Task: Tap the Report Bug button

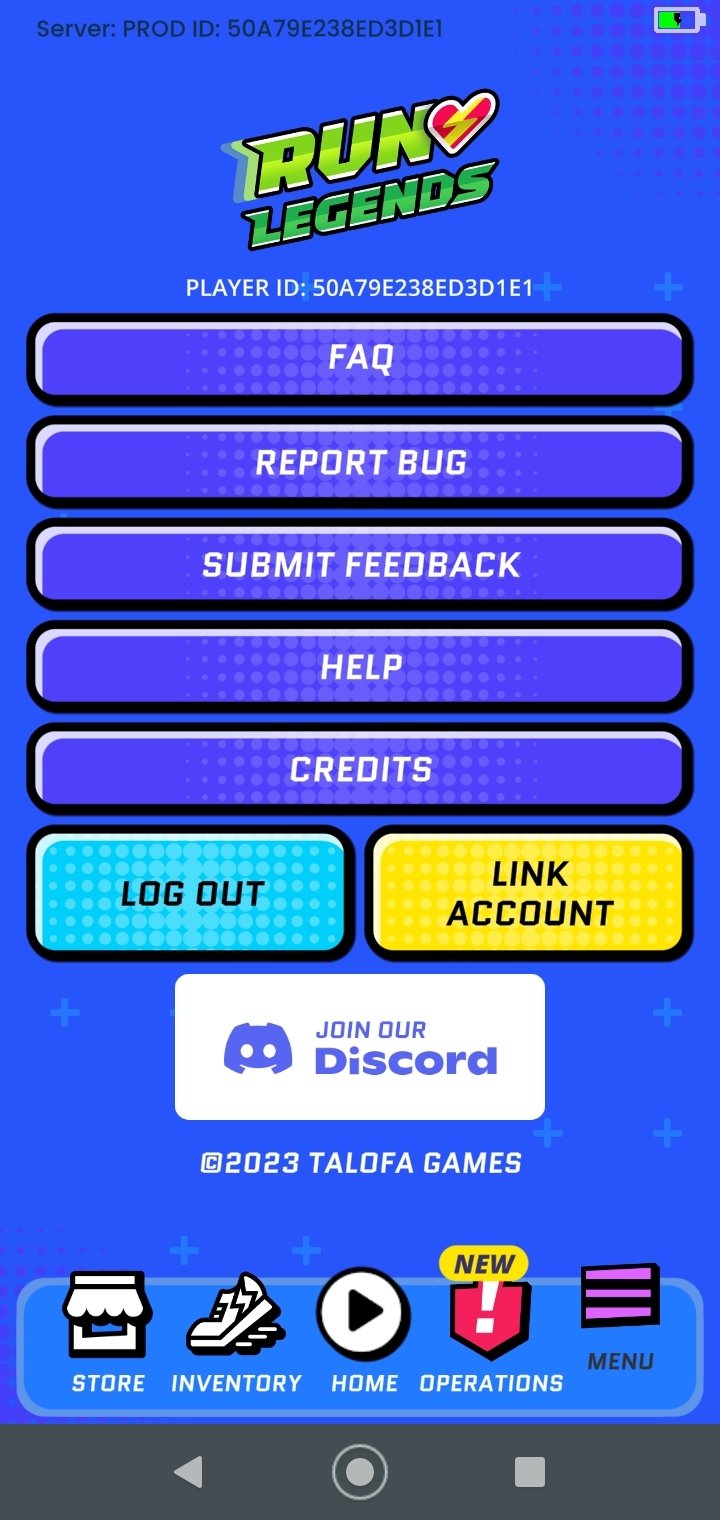Action: tap(360, 462)
